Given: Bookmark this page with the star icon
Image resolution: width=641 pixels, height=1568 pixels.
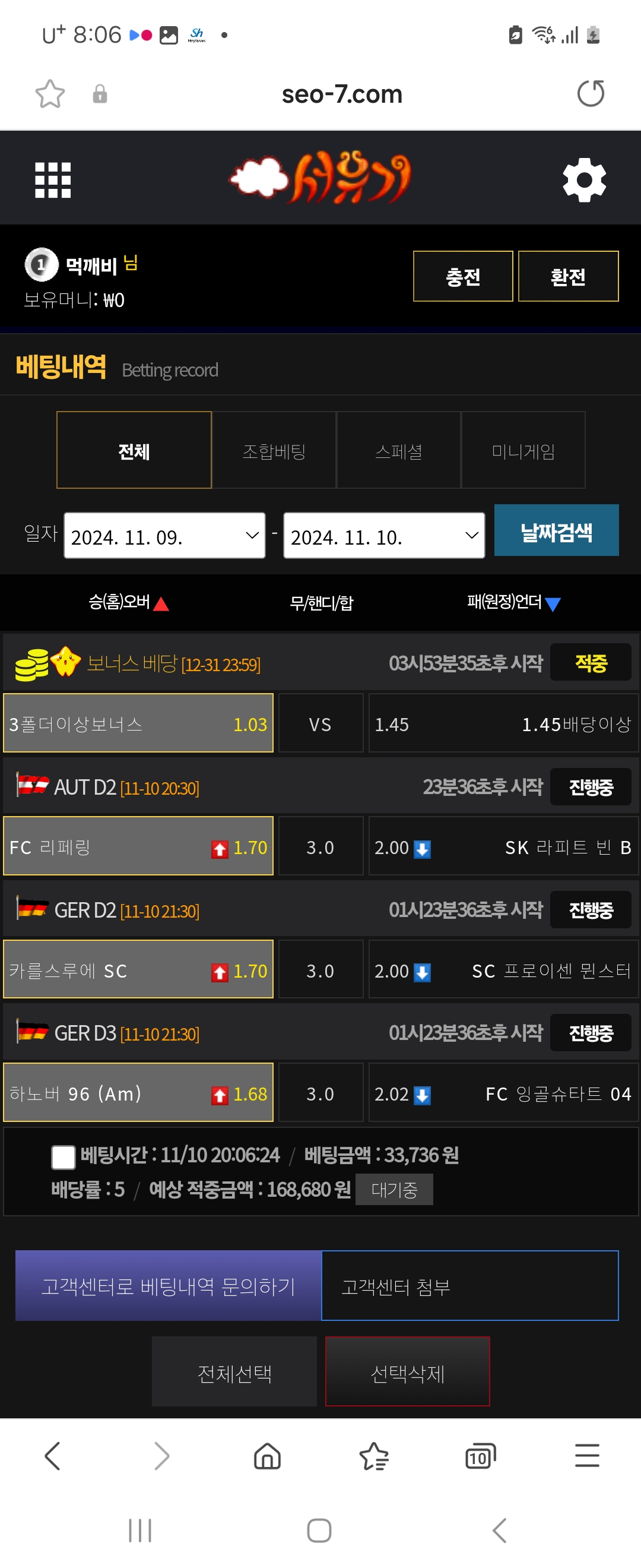Looking at the screenshot, I should [x=50, y=94].
